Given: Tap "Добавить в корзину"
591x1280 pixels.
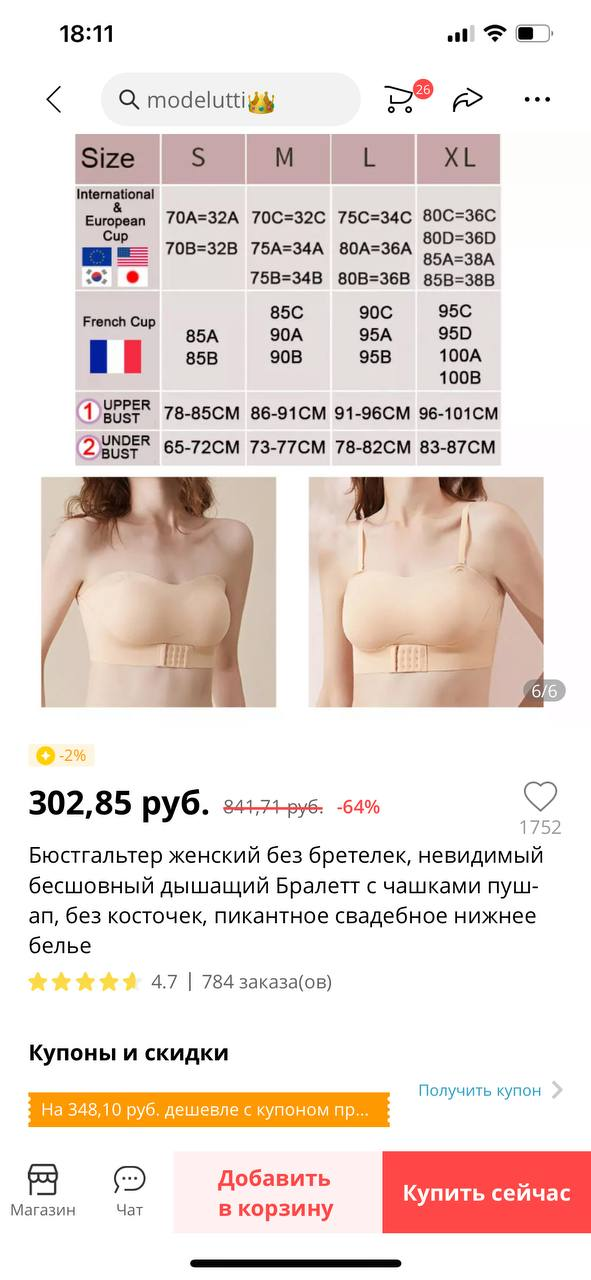Looking at the screenshot, I should pos(277,1192).
